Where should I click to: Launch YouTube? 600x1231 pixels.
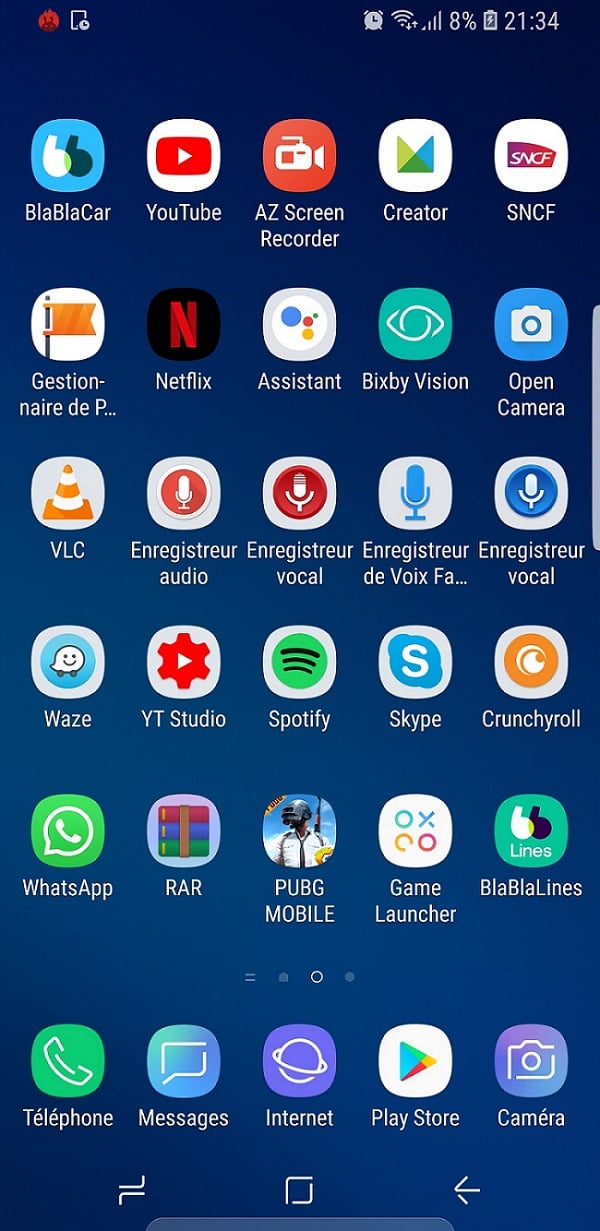pos(184,156)
